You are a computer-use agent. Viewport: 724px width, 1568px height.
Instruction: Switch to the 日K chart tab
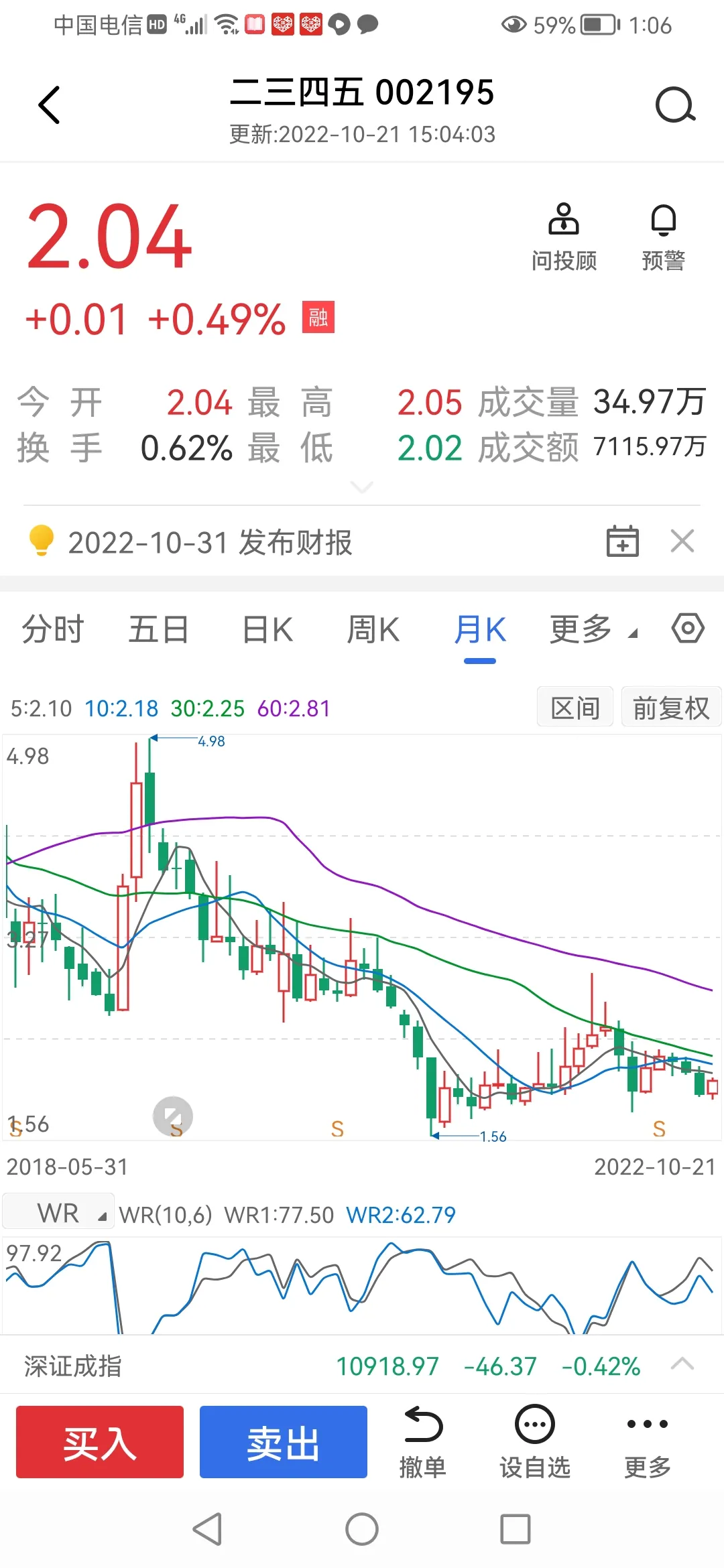tap(267, 630)
